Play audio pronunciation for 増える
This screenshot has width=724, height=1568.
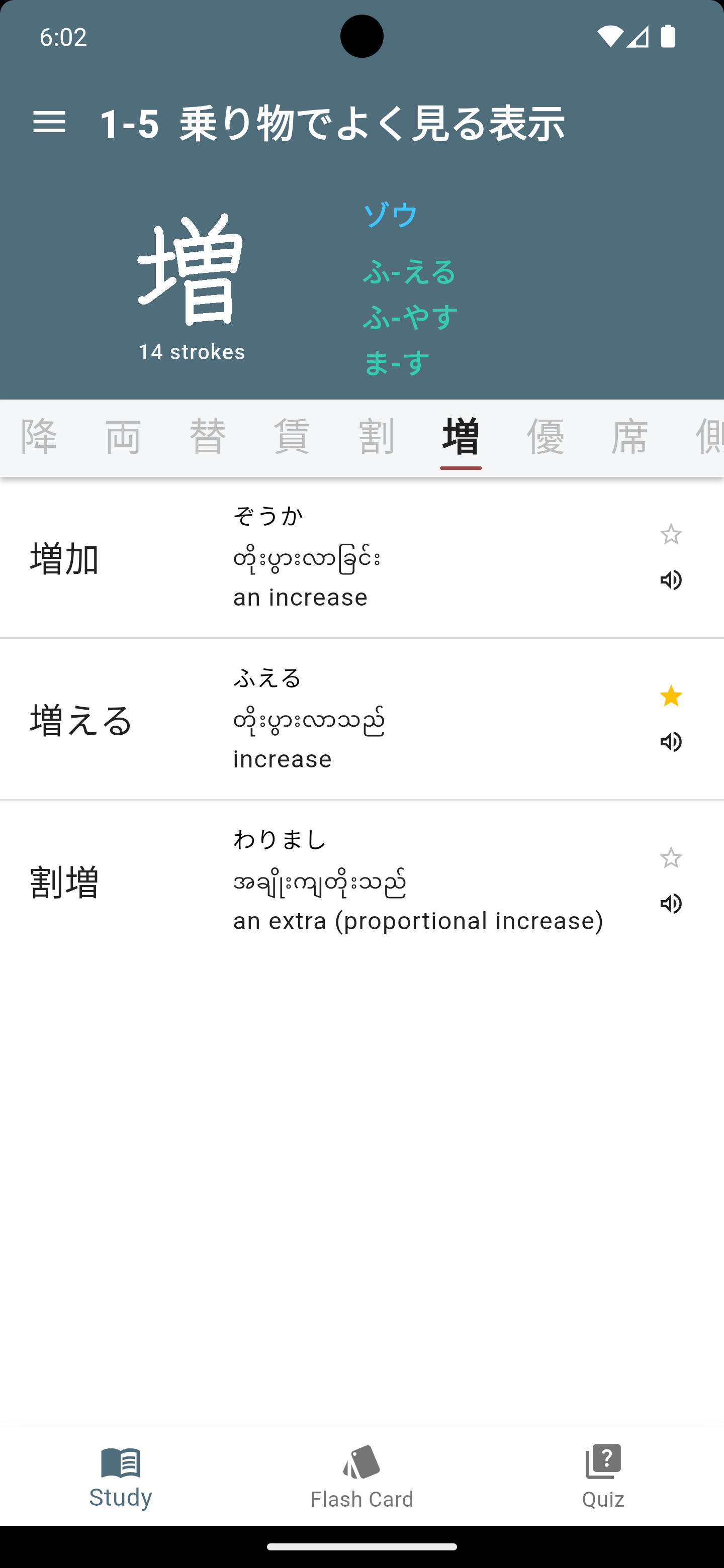[671, 742]
